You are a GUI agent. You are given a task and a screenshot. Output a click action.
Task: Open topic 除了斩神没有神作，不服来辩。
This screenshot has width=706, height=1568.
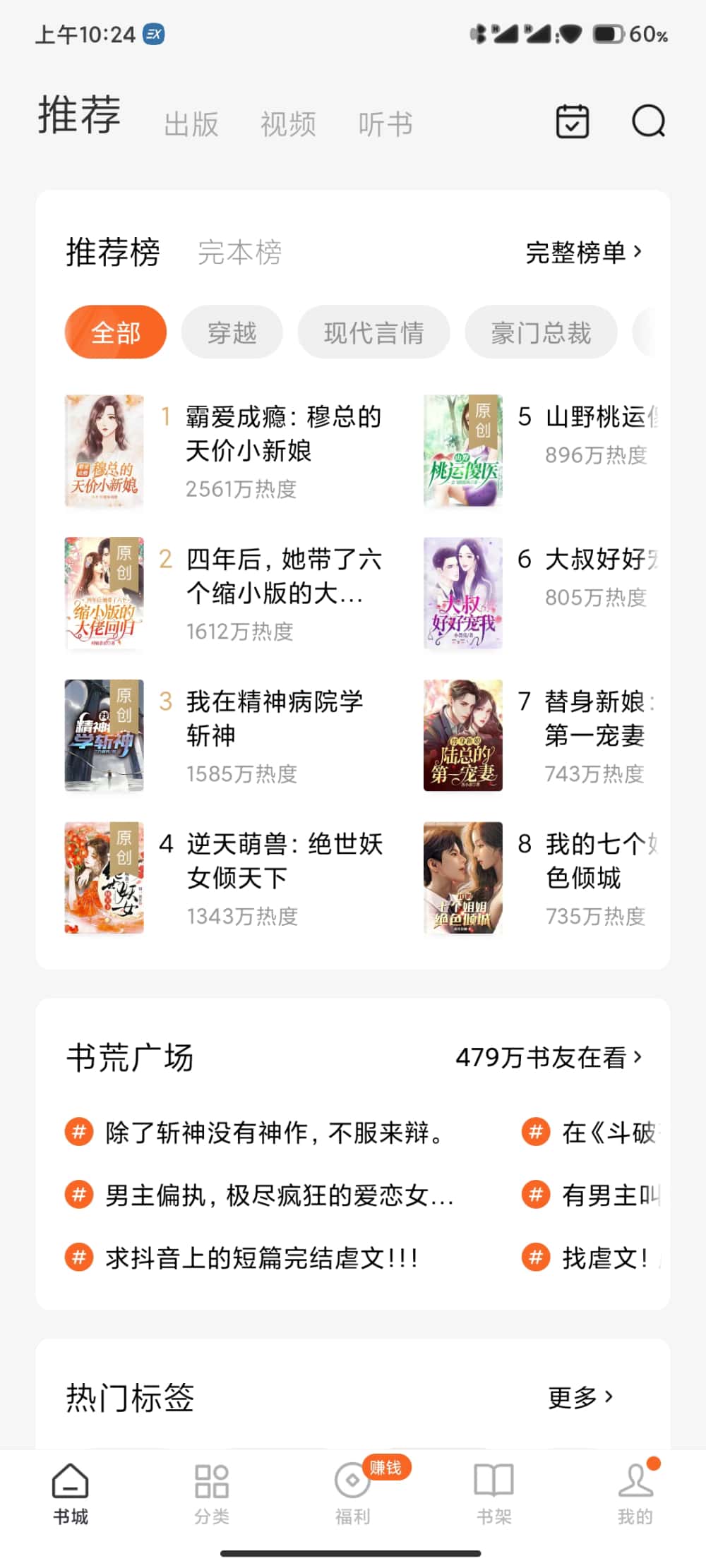(x=274, y=1133)
